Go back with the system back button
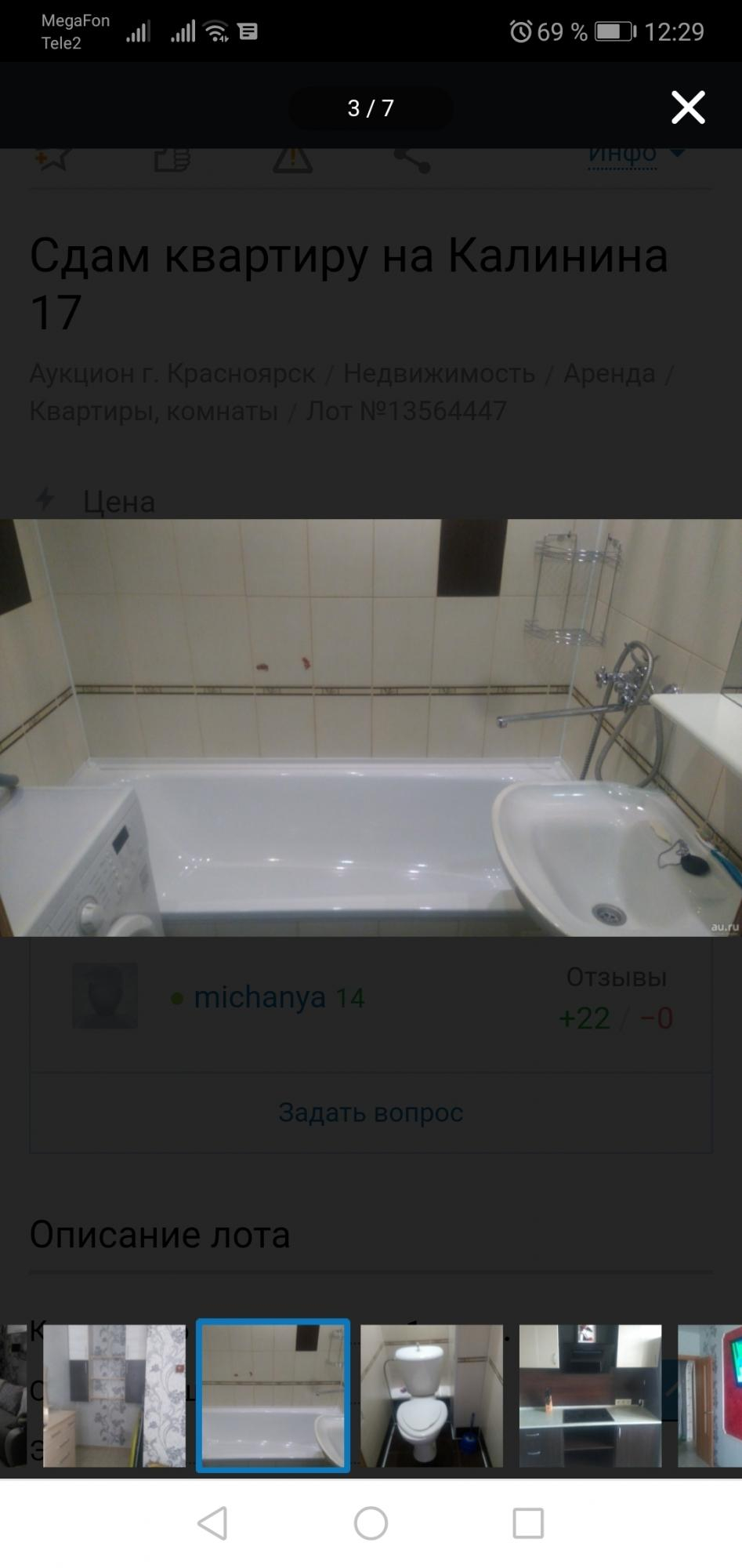Viewport: 742px width, 1568px height. coord(212,1523)
